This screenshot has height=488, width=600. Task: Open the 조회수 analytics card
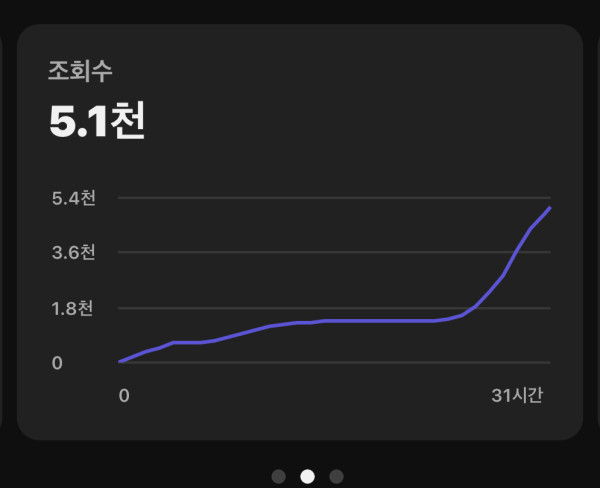pos(300,232)
